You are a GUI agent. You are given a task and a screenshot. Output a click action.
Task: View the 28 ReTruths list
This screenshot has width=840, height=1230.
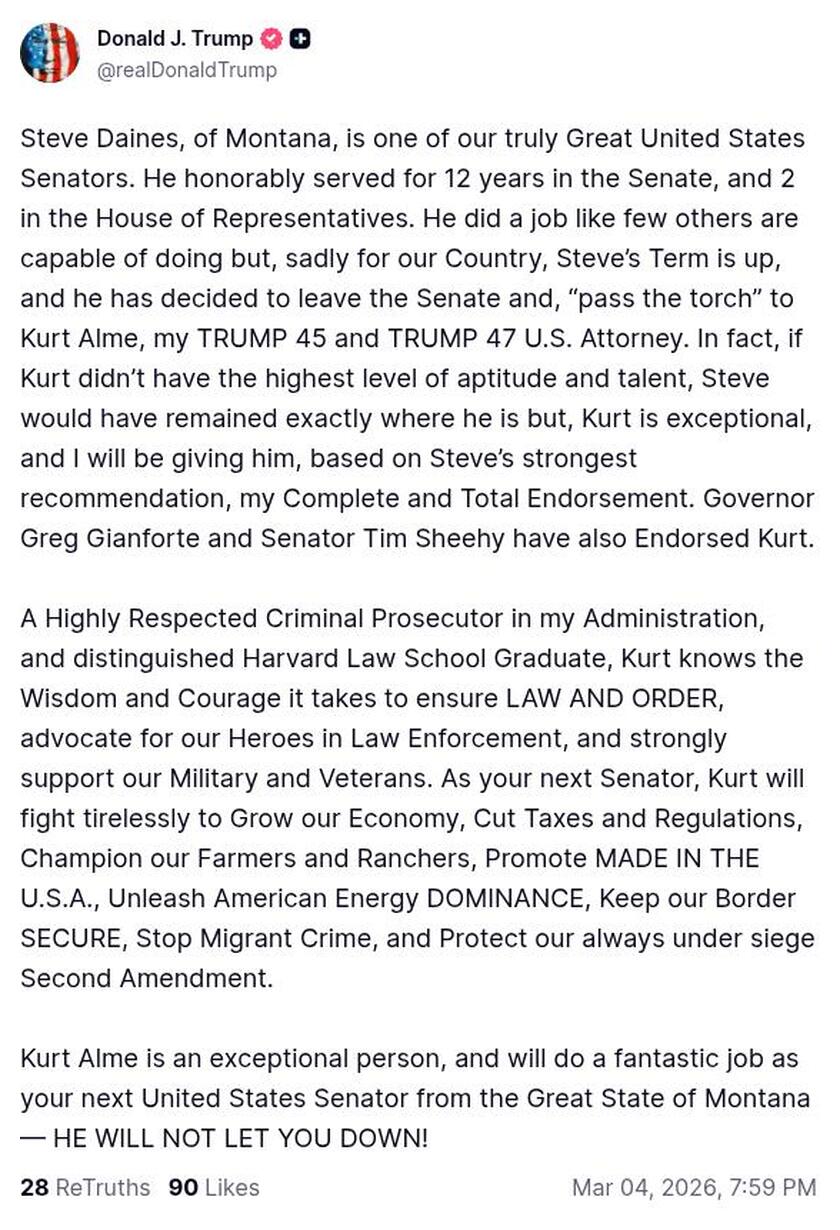tap(85, 1188)
